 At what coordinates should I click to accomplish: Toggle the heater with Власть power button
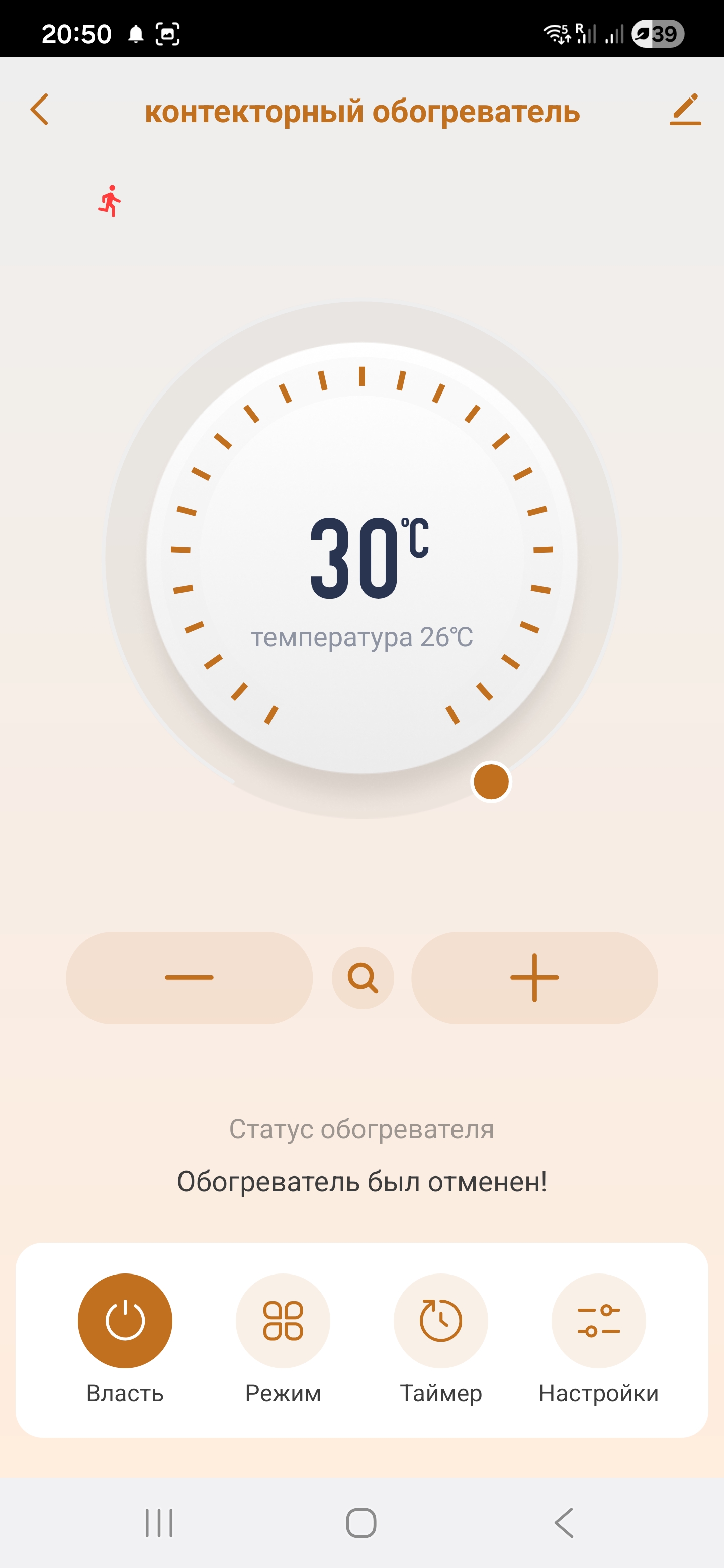tap(125, 1321)
